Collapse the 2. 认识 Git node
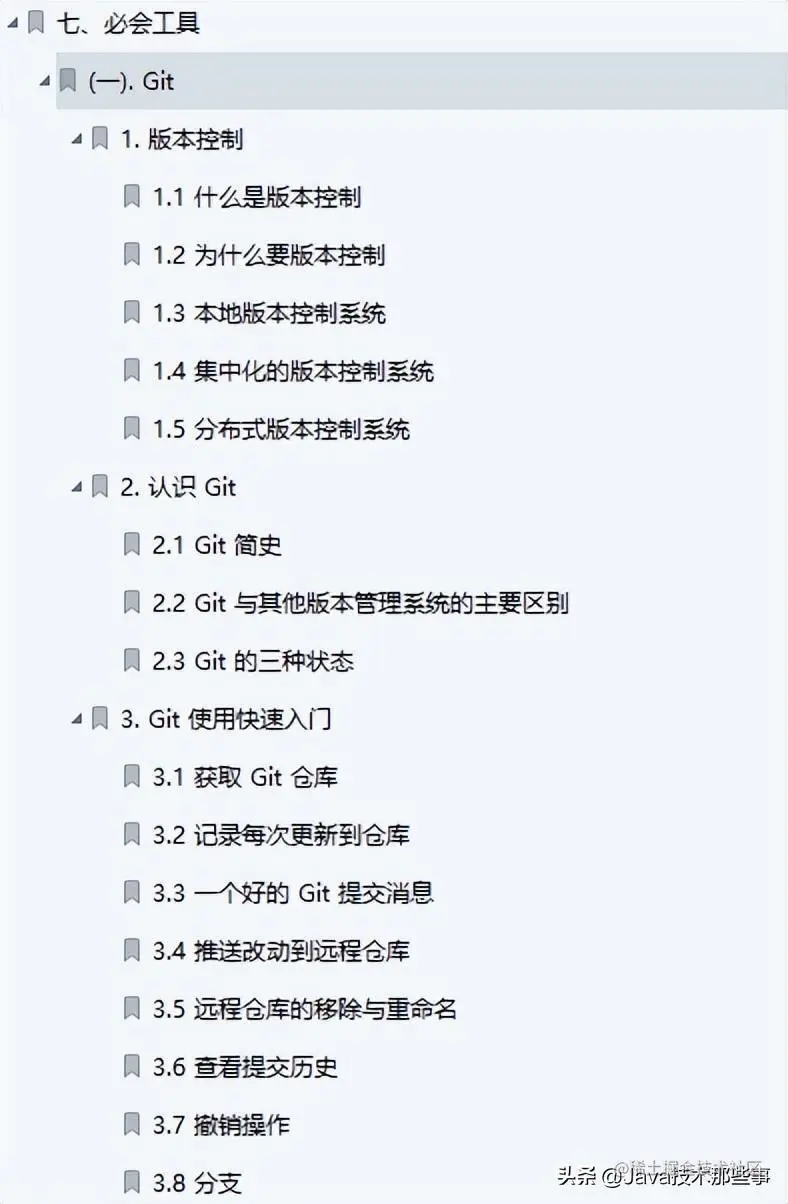Viewport: 788px width, 1204px height. pyautogui.click(x=77, y=487)
